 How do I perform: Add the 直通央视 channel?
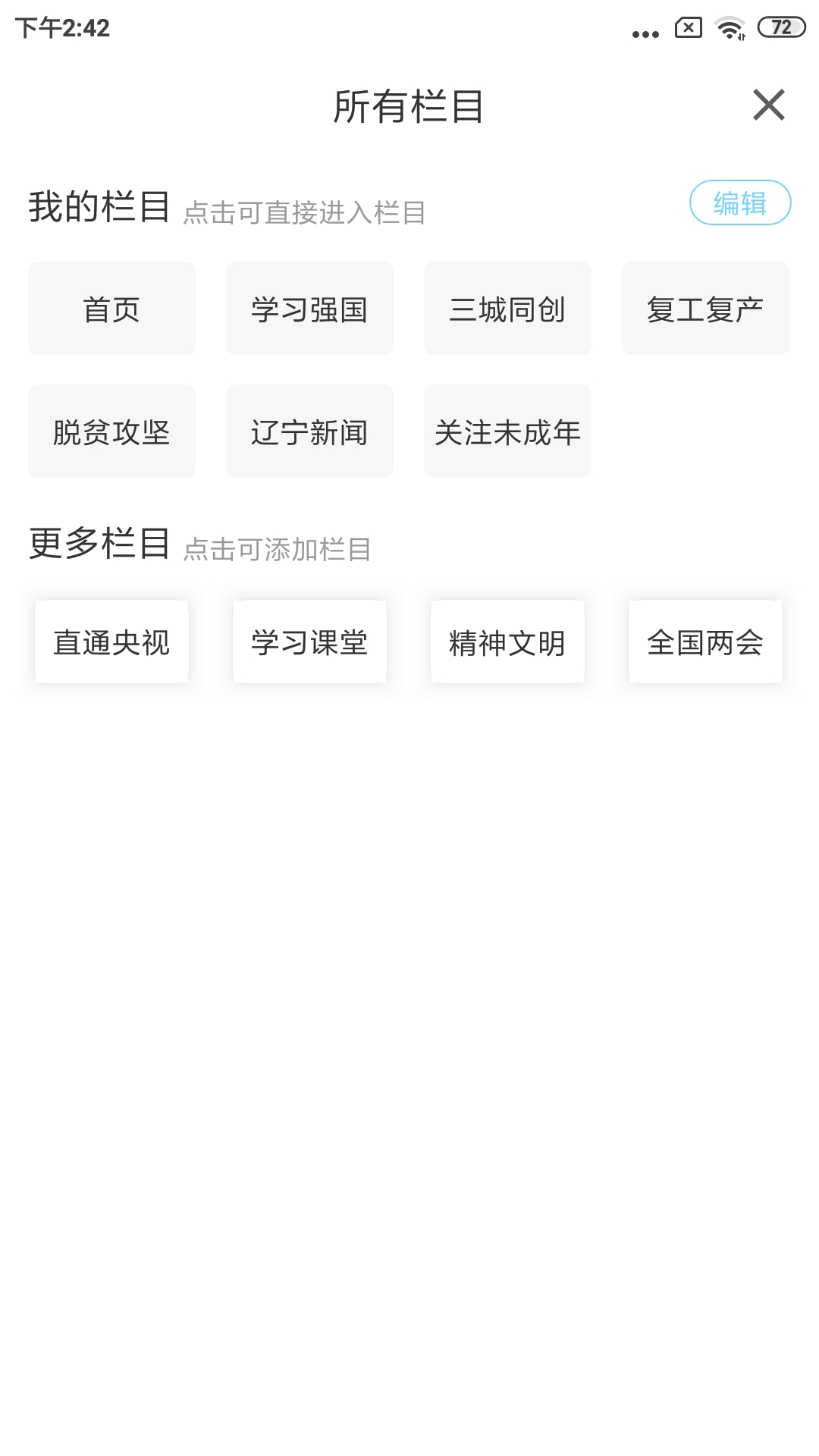pyautogui.click(x=111, y=641)
